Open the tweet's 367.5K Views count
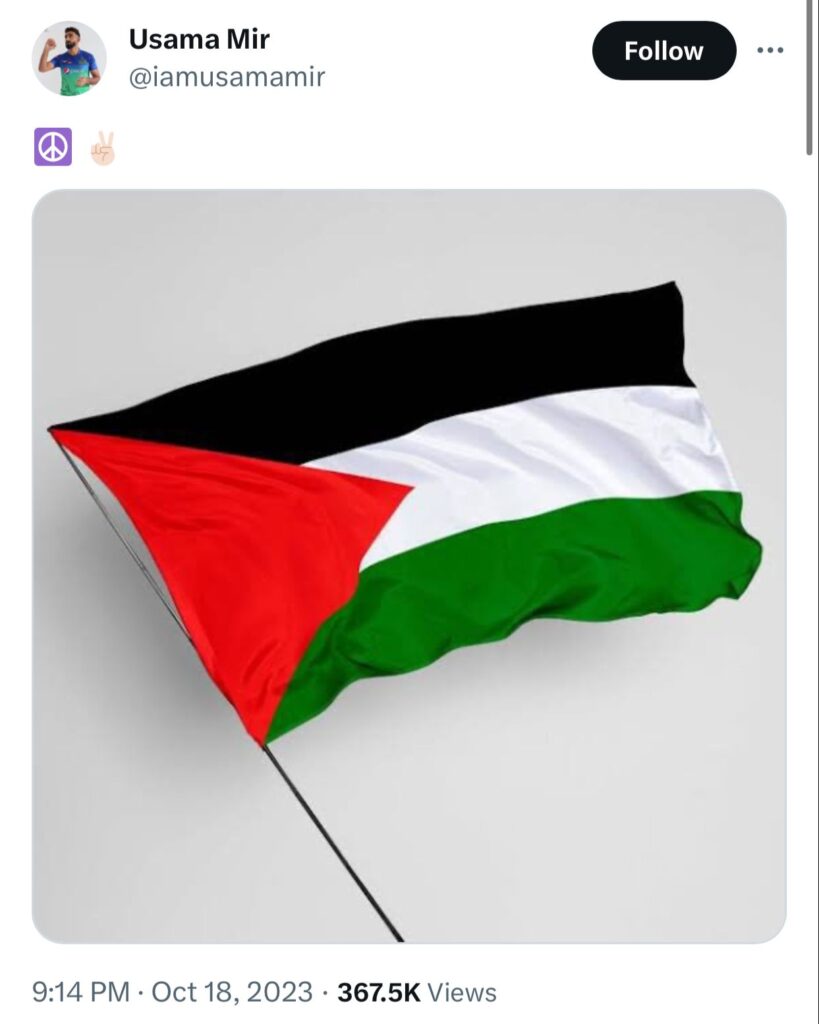 click(417, 992)
